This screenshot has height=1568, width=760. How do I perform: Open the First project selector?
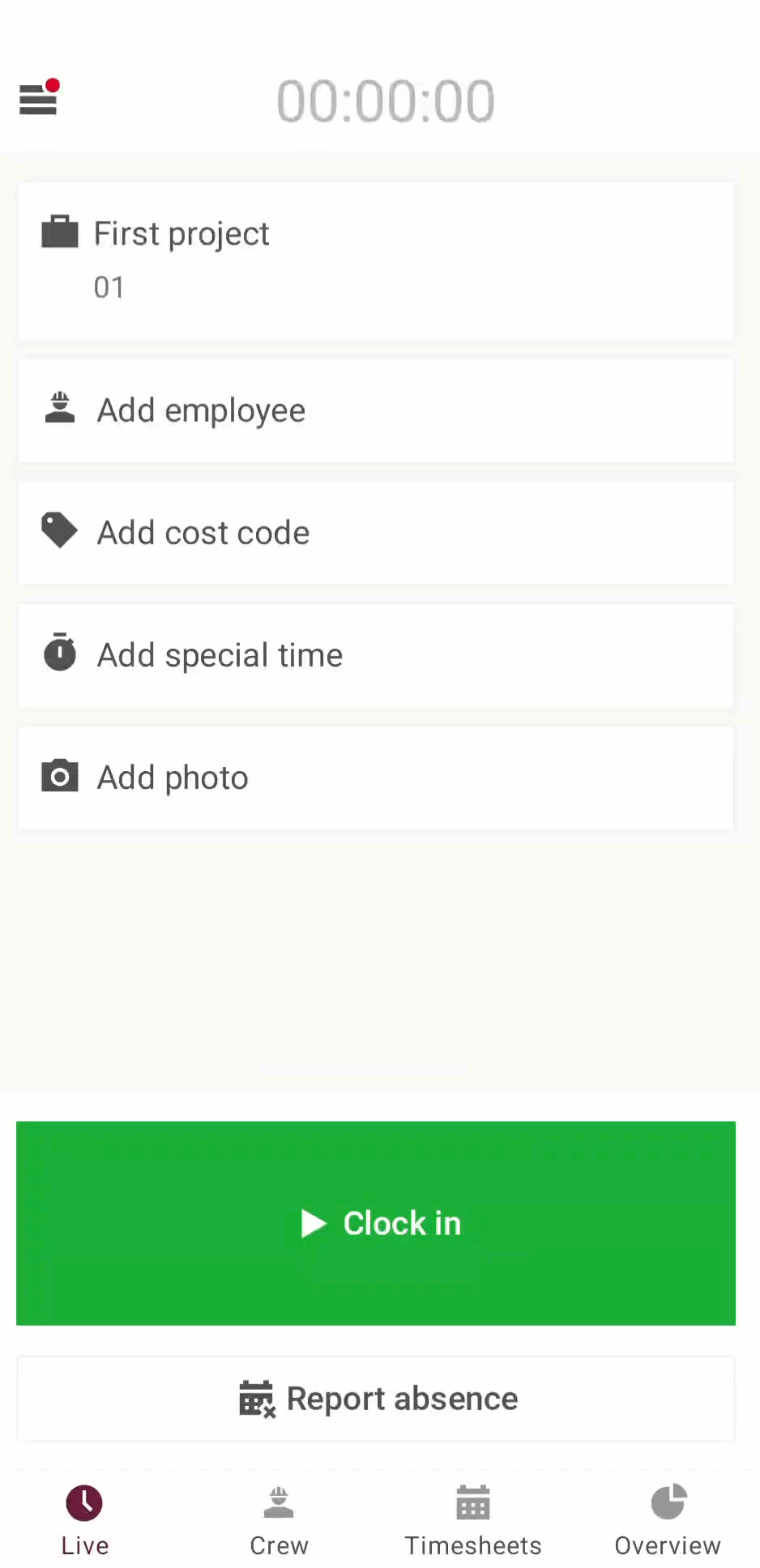point(375,260)
